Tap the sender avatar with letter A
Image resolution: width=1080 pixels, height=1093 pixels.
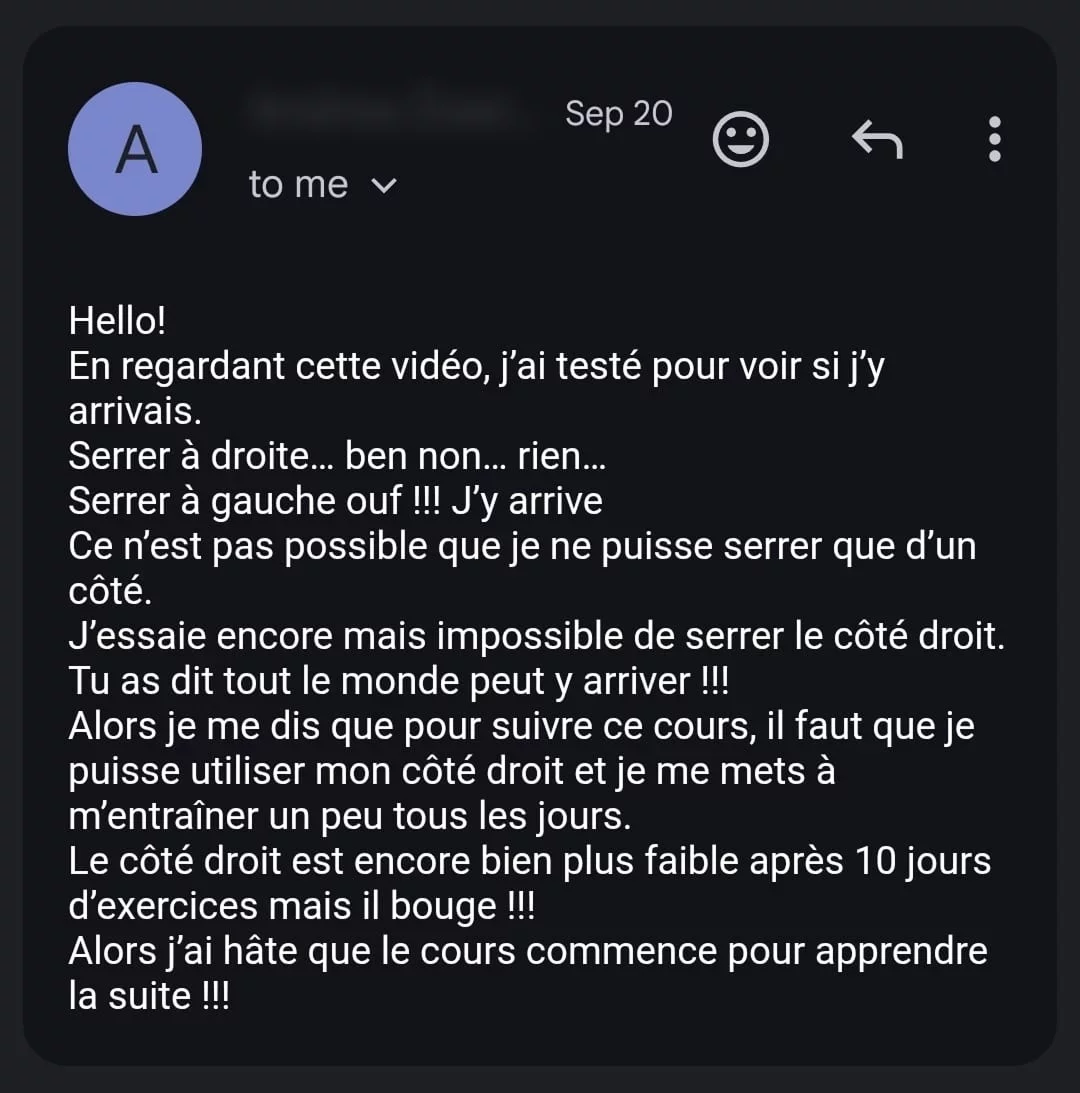click(135, 149)
